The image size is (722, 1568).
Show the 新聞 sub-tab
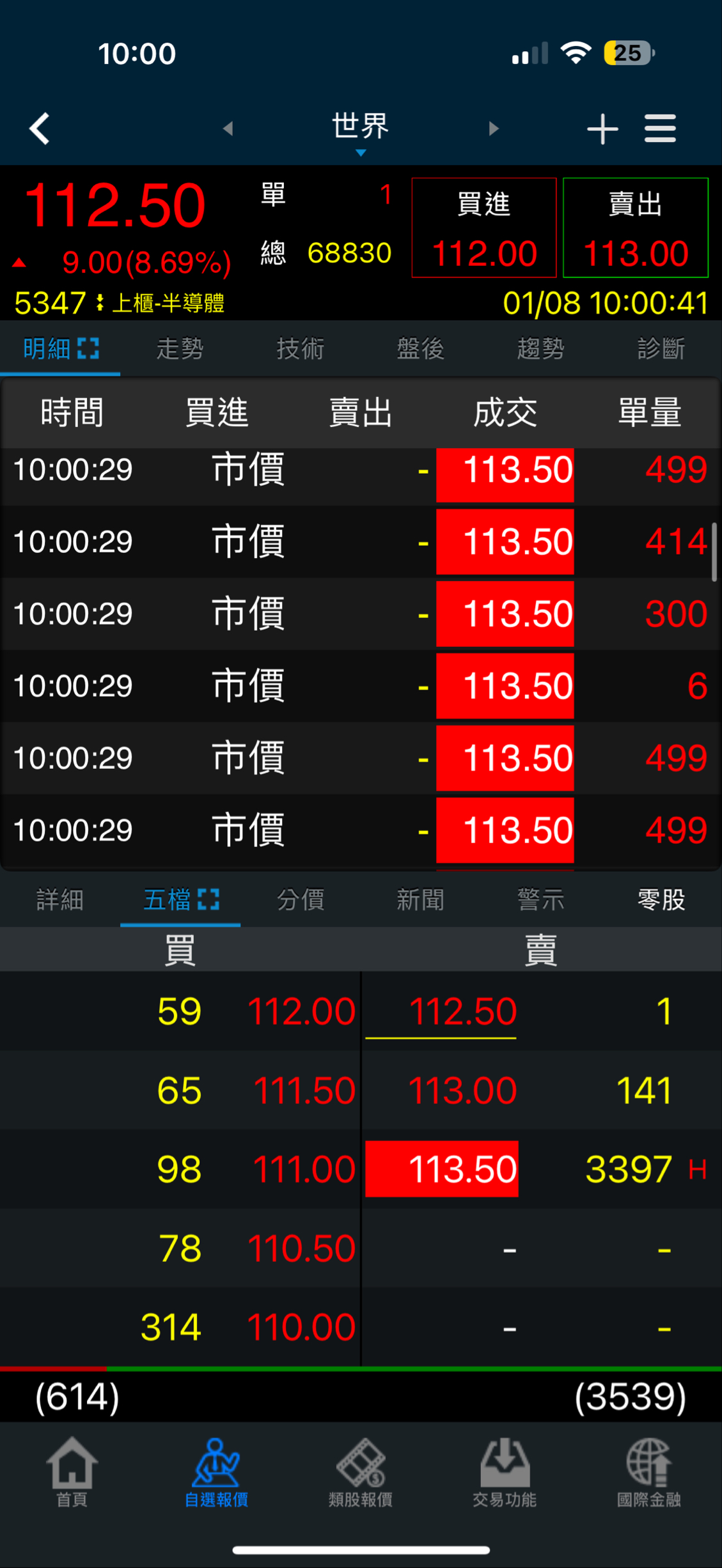pos(420,900)
